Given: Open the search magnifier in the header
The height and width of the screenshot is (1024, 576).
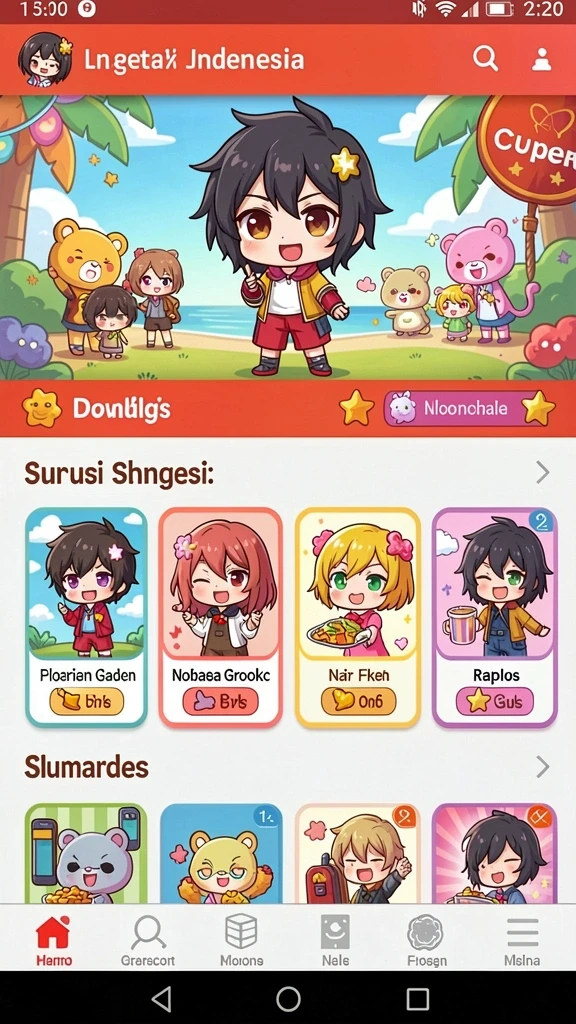Looking at the screenshot, I should (x=485, y=59).
